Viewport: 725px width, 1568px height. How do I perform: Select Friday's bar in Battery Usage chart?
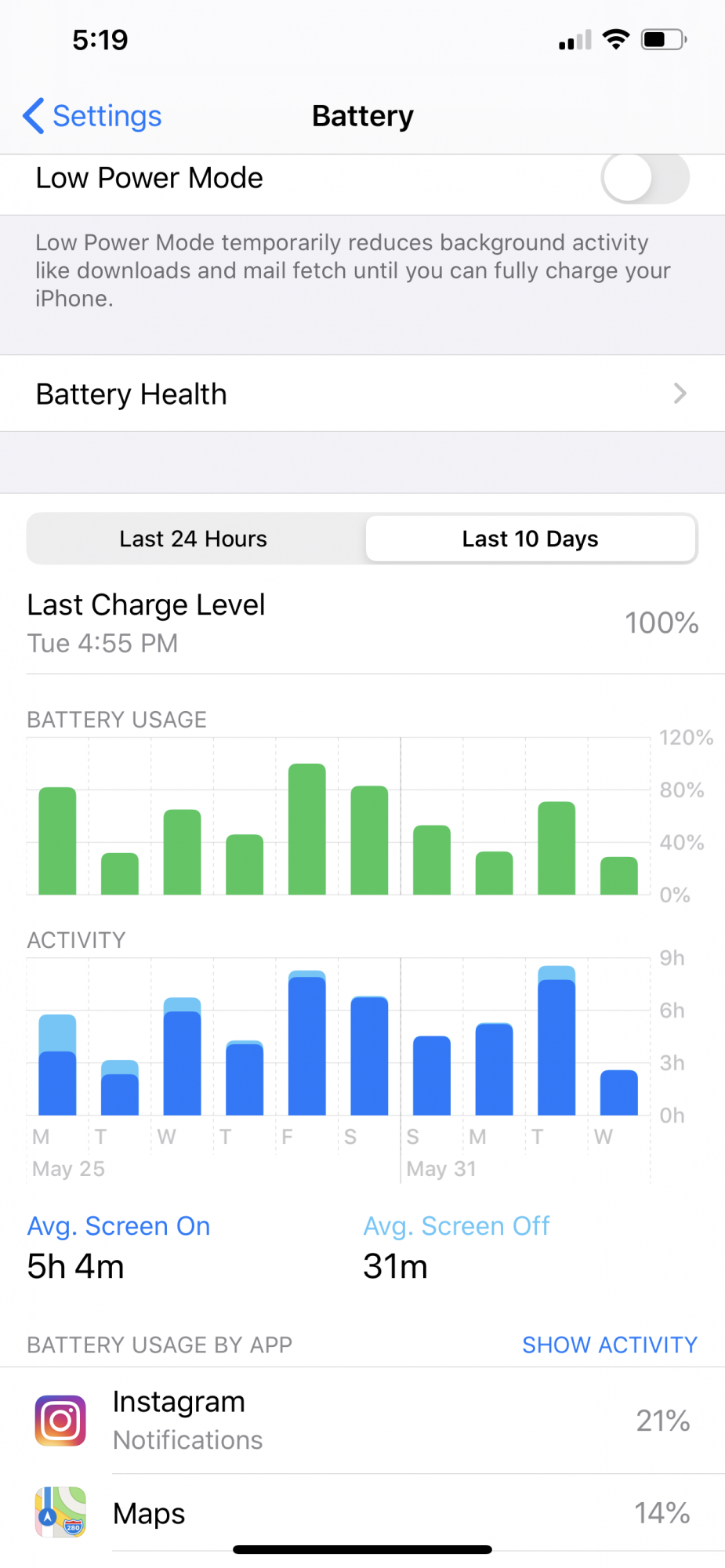tap(307, 829)
